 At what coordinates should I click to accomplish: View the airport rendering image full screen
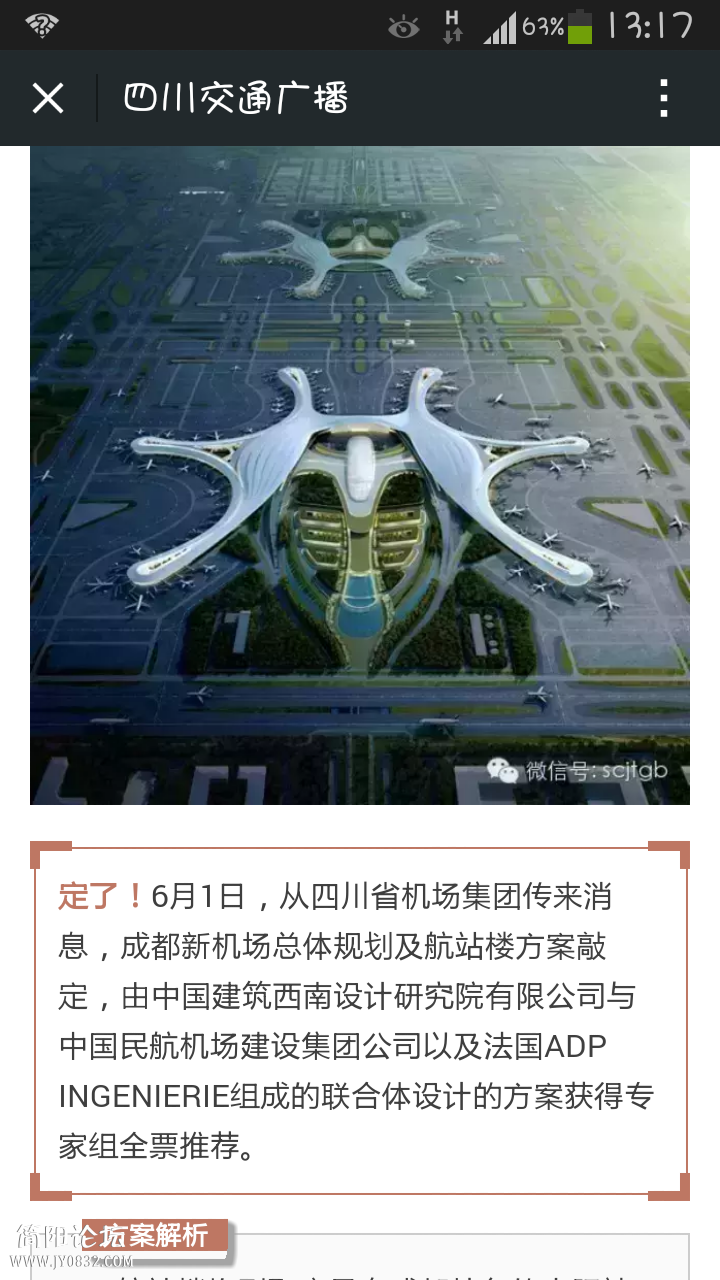tap(360, 475)
